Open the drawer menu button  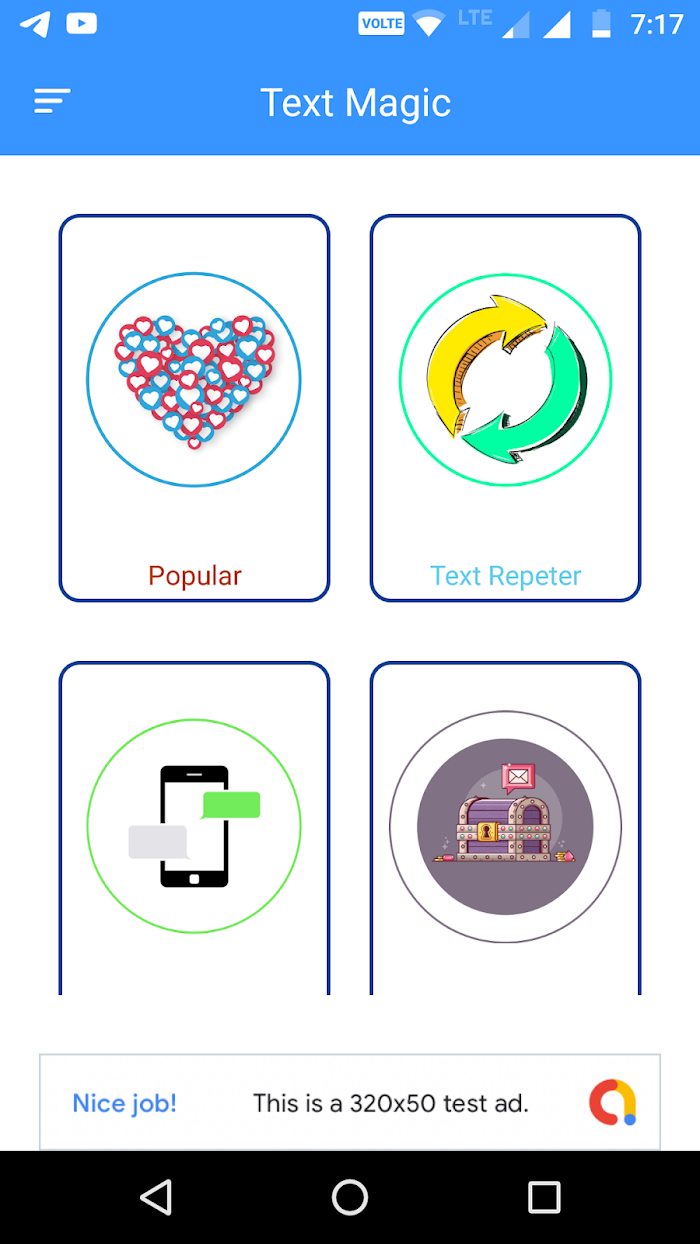[52, 102]
